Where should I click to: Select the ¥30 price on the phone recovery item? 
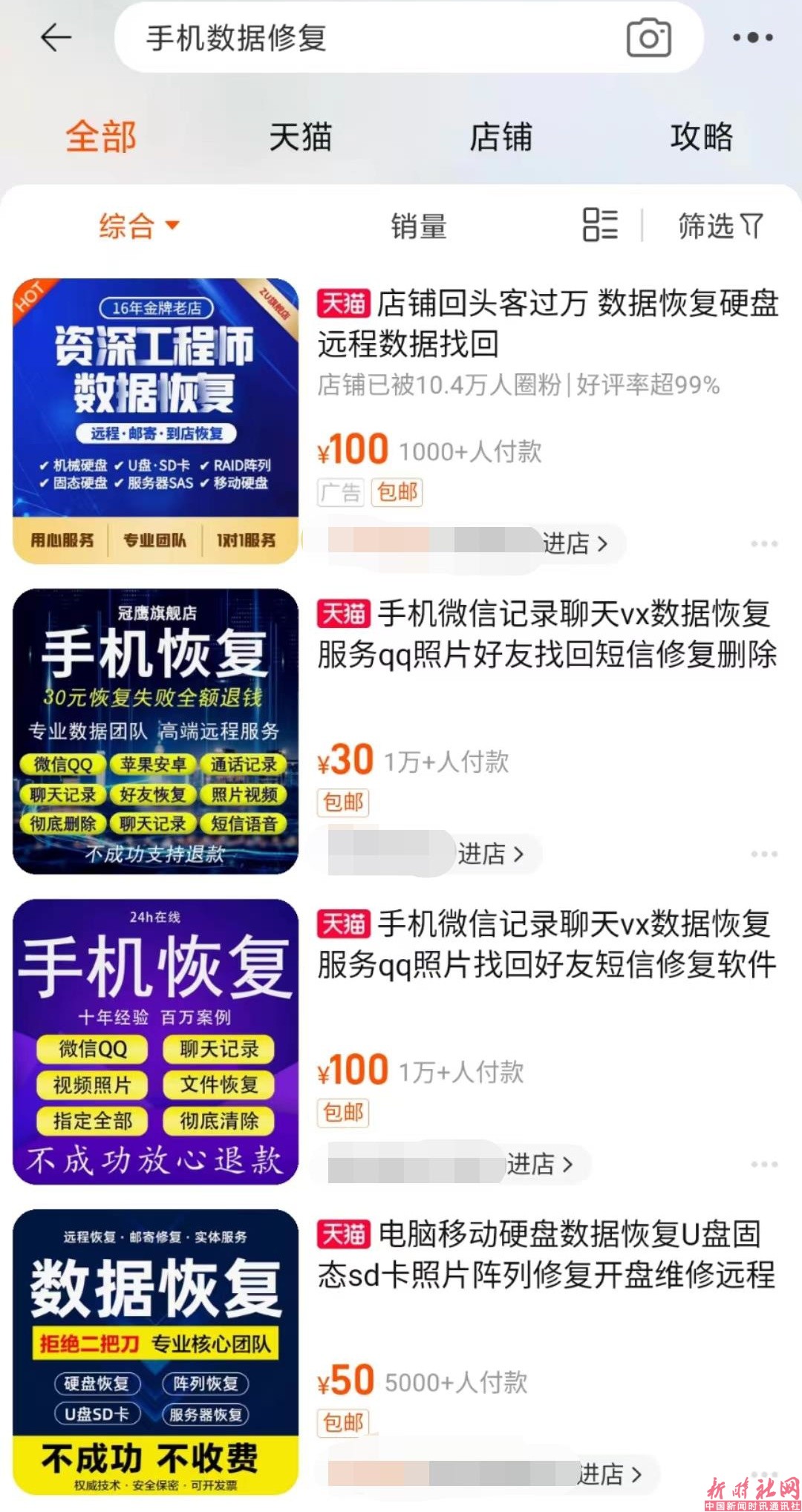coord(346,759)
